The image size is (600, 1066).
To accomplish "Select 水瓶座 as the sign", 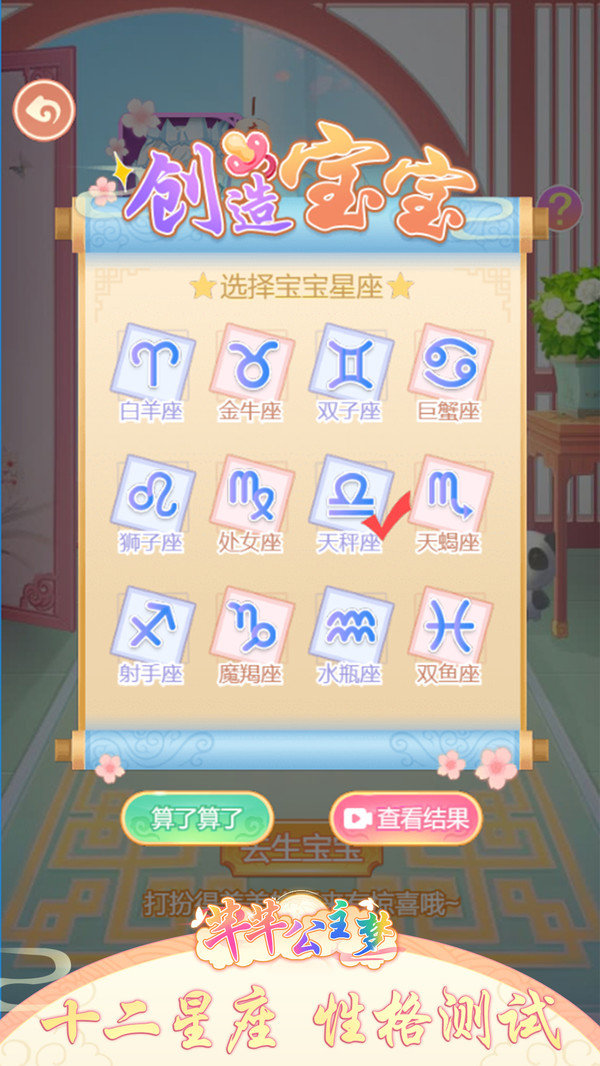I will coord(350,626).
